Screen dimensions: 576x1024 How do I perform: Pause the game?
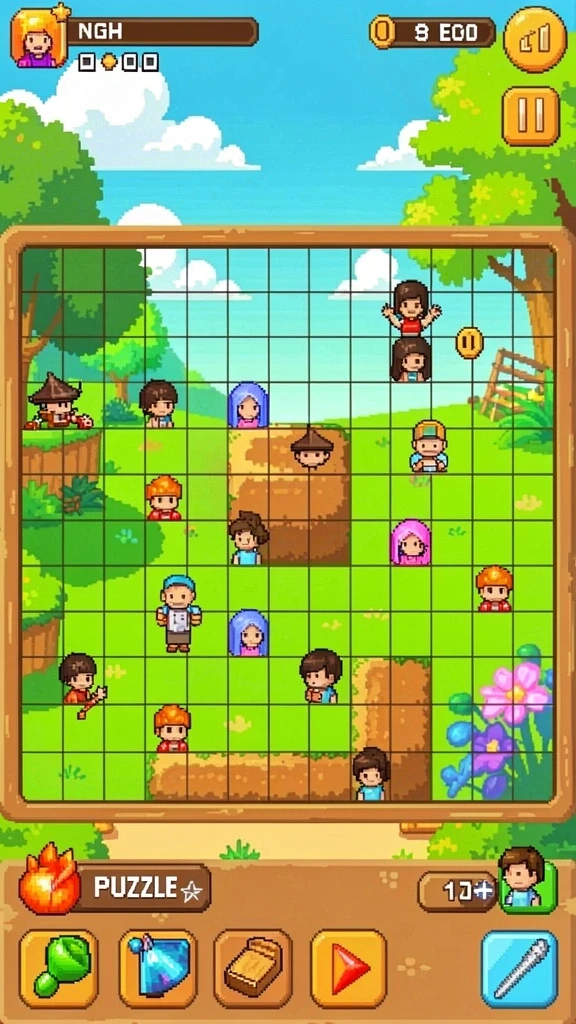(x=530, y=116)
